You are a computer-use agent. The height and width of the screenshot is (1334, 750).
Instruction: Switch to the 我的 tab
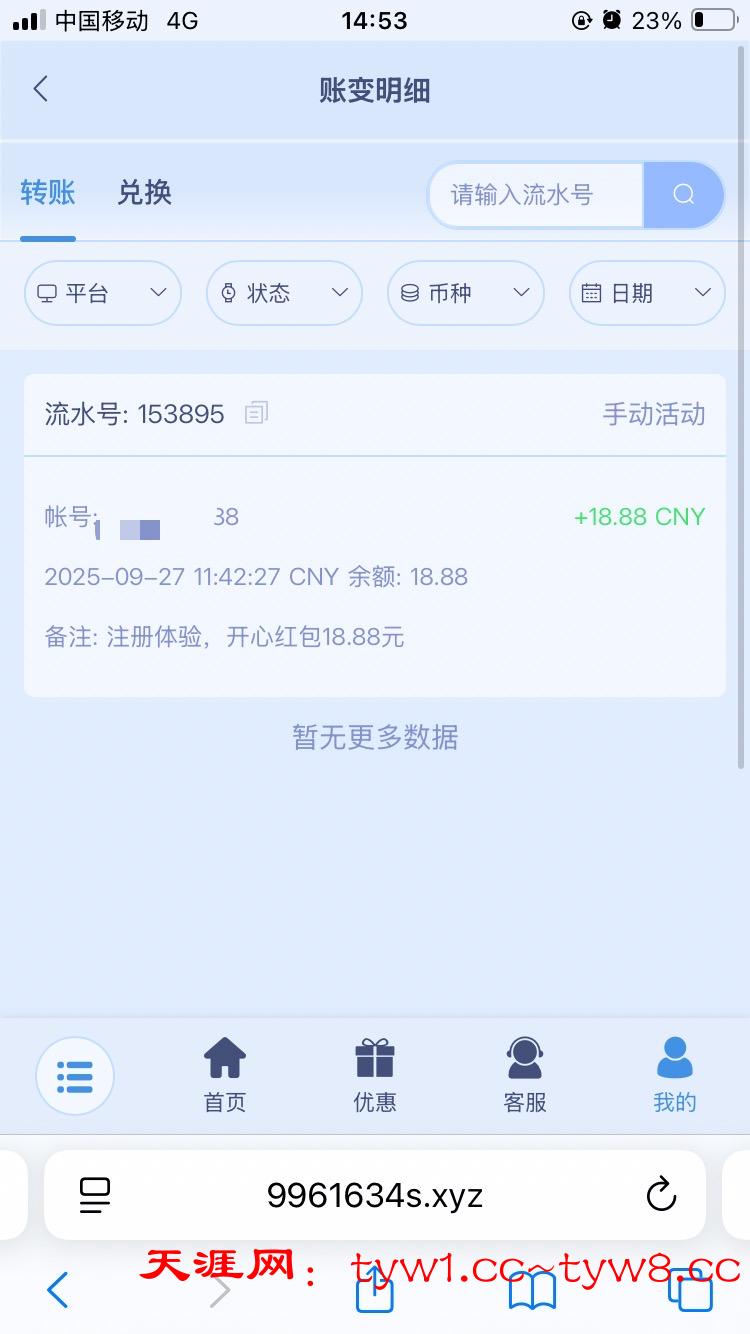[675, 1075]
